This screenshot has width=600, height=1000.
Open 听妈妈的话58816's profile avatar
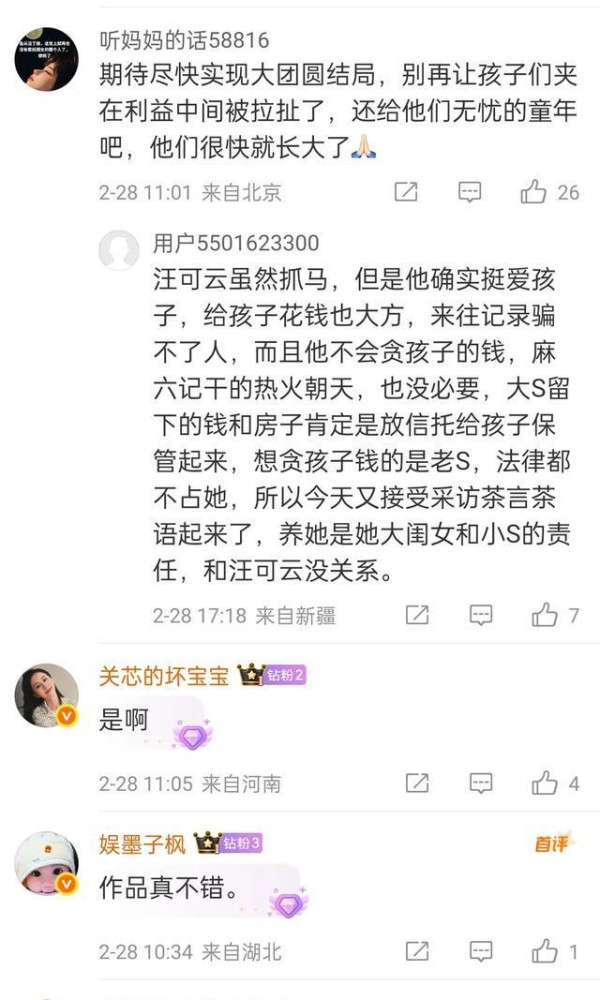[x=46, y=59]
